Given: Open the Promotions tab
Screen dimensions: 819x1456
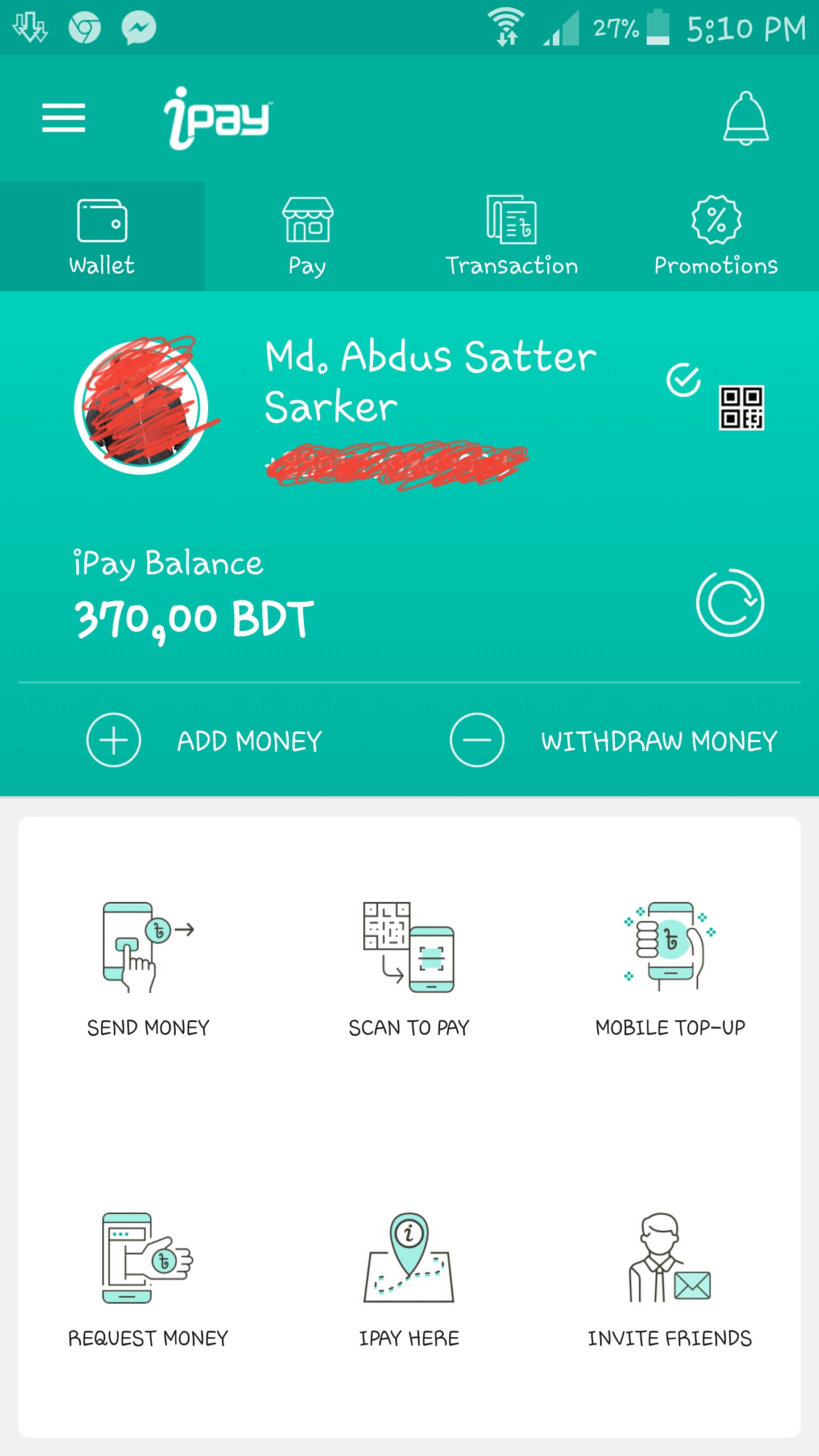Looking at the screenshot, I should pyautogui.click(x=716, y=237).
